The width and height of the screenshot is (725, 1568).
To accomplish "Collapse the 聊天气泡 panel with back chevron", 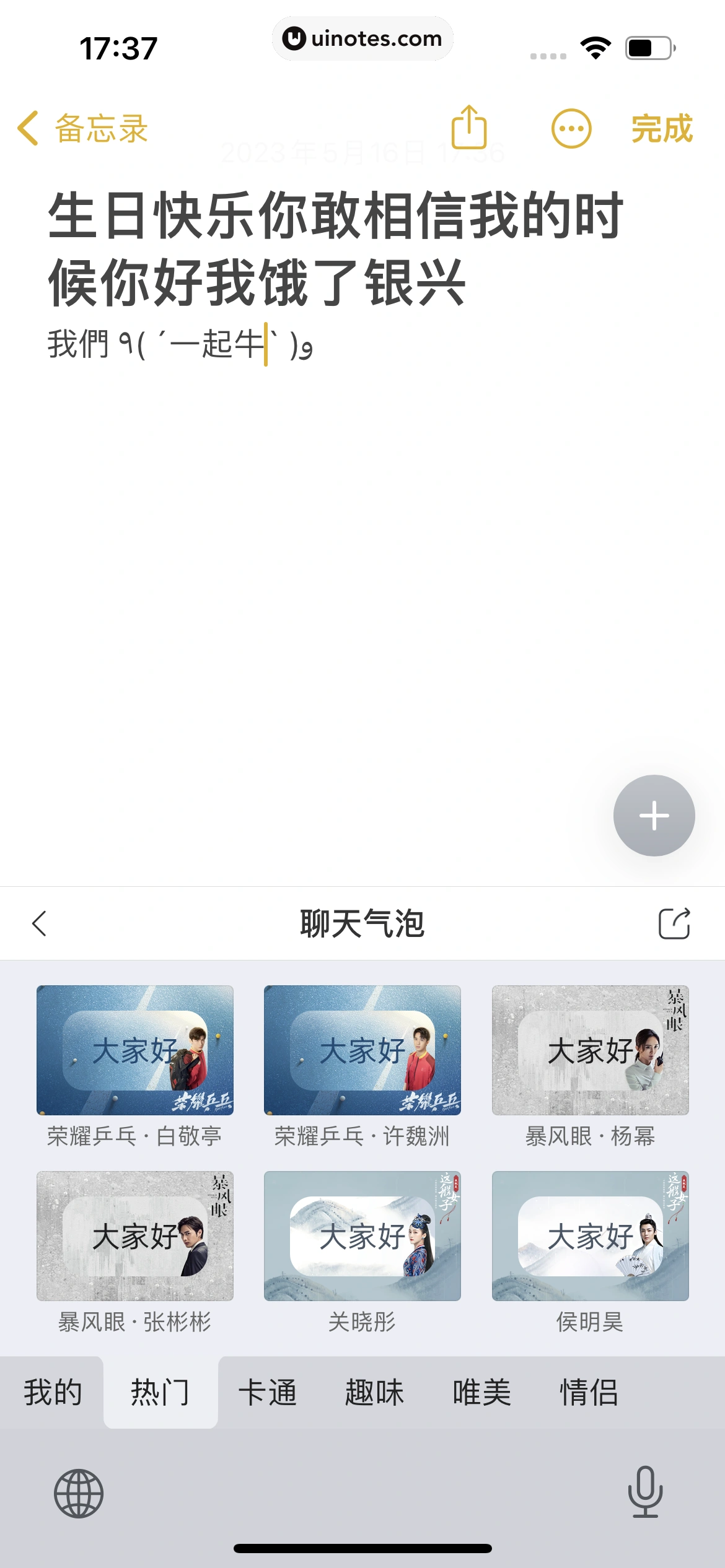I will (x=40, y=923).
